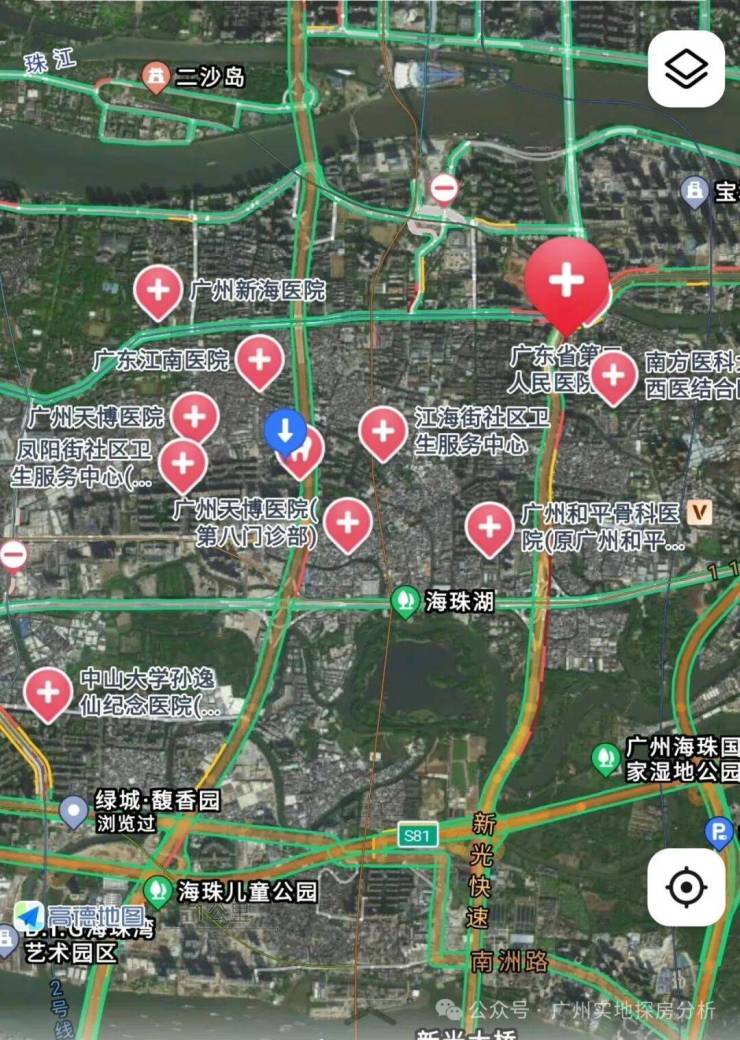Image resolution: width=740 pixels, height=1040 pixels.
Task: Tap the 广州海珠国家湿地公园 marker
Action: [605, 758]
